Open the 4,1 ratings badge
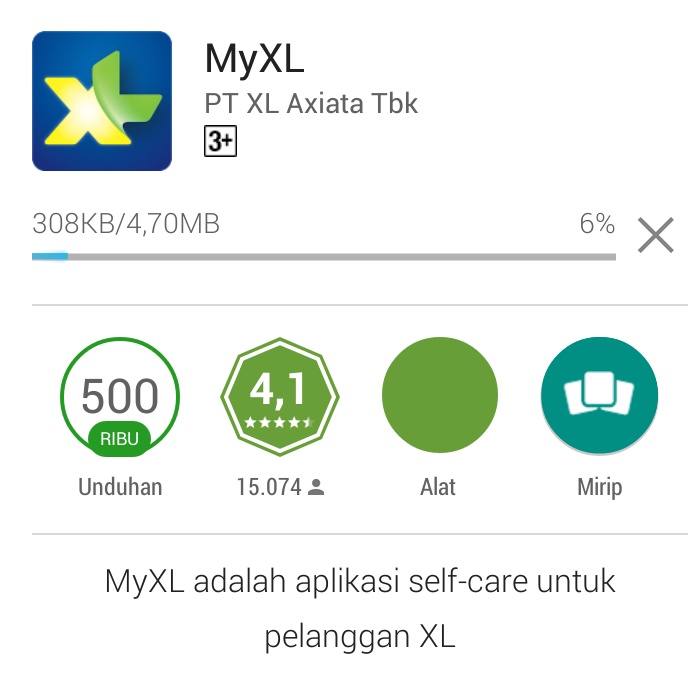Screen dimensions: 696x692 279,397
